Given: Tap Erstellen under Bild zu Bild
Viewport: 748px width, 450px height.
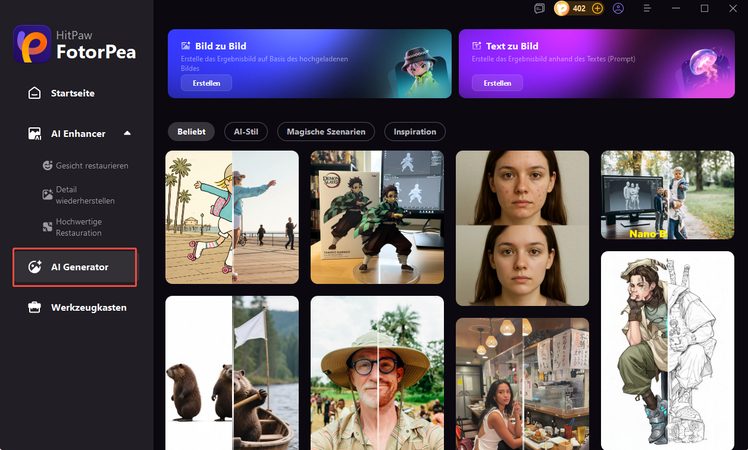Looking at the screenshot, I should tap(206, 83).
